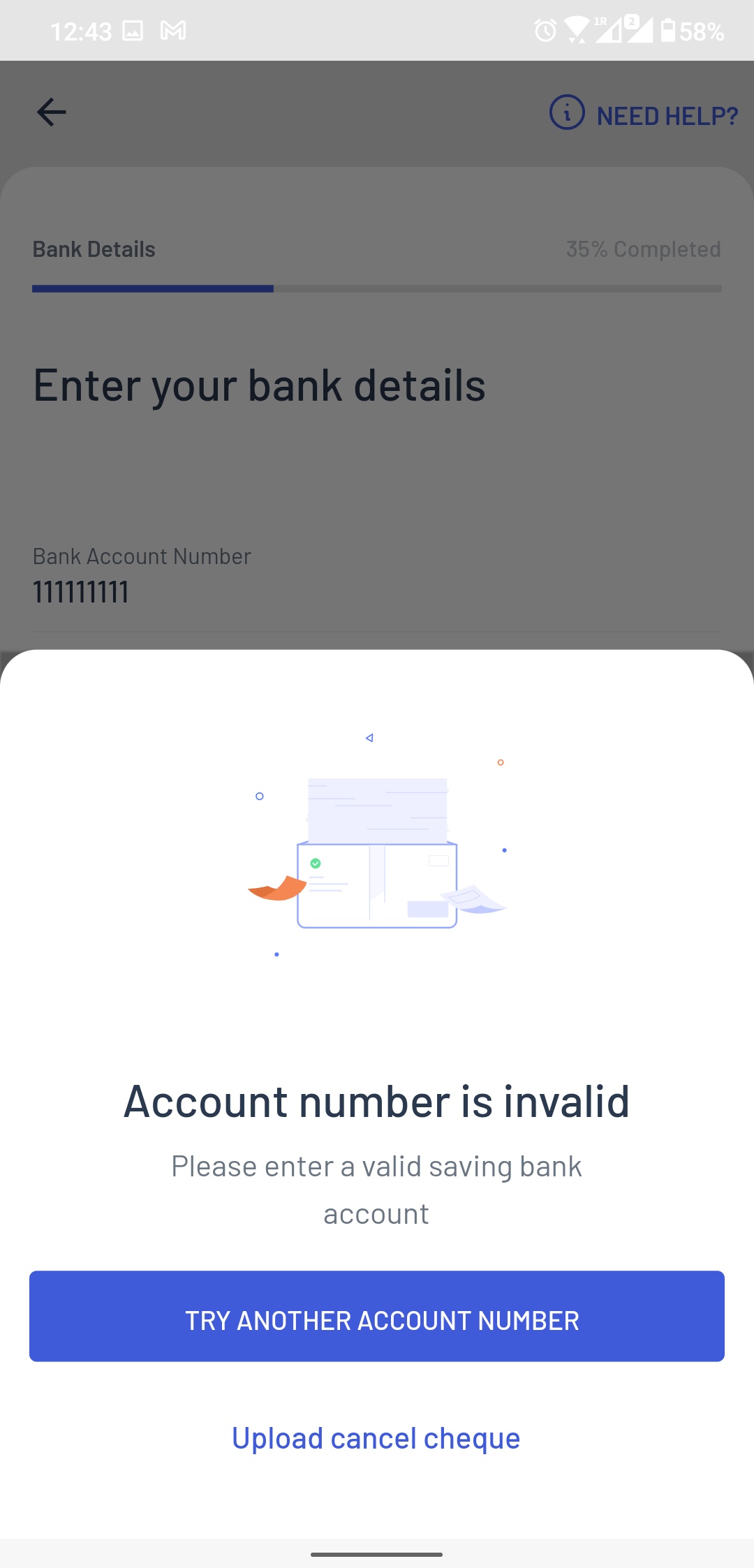Click the green checkmark on the cheque illustration
Image resolution: width=754 pixels, height=1568 pixels.
(x=316, y=863)
